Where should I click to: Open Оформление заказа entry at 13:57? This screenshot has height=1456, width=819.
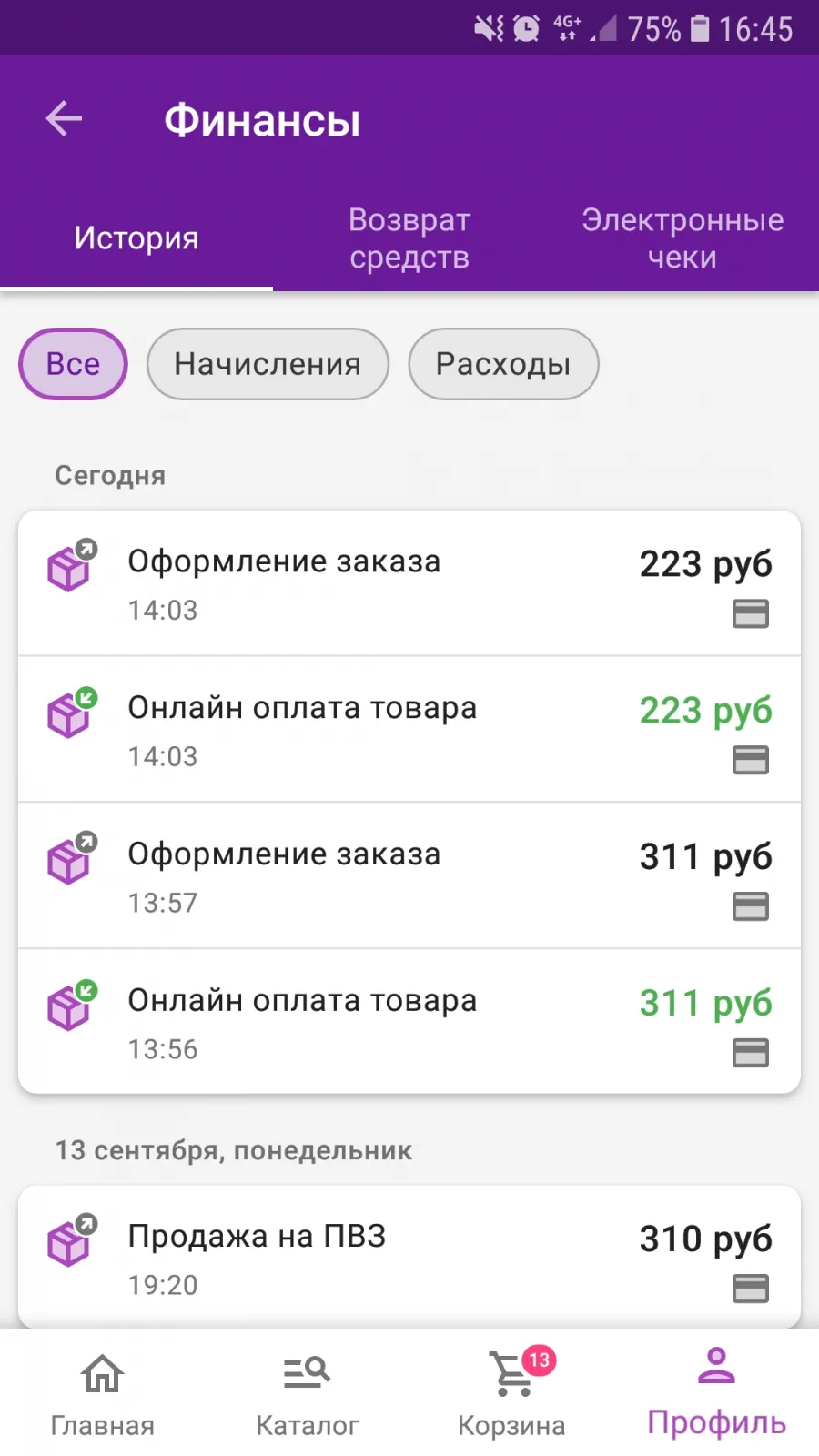tap(409, 875)
